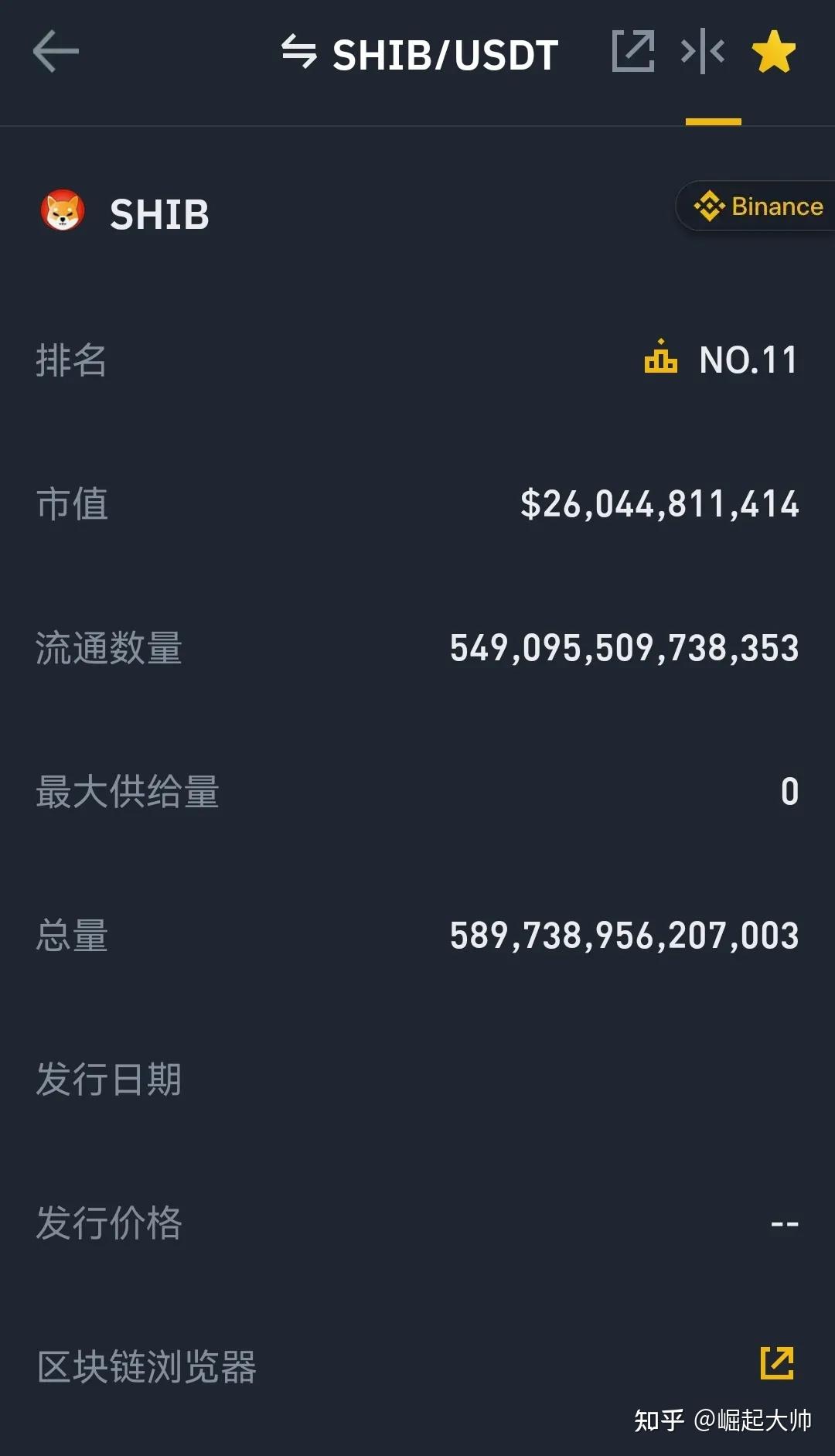Screen dimensions: 835x1456
Task: Tap the price compare icon near the star
Action: click(702, 53)
